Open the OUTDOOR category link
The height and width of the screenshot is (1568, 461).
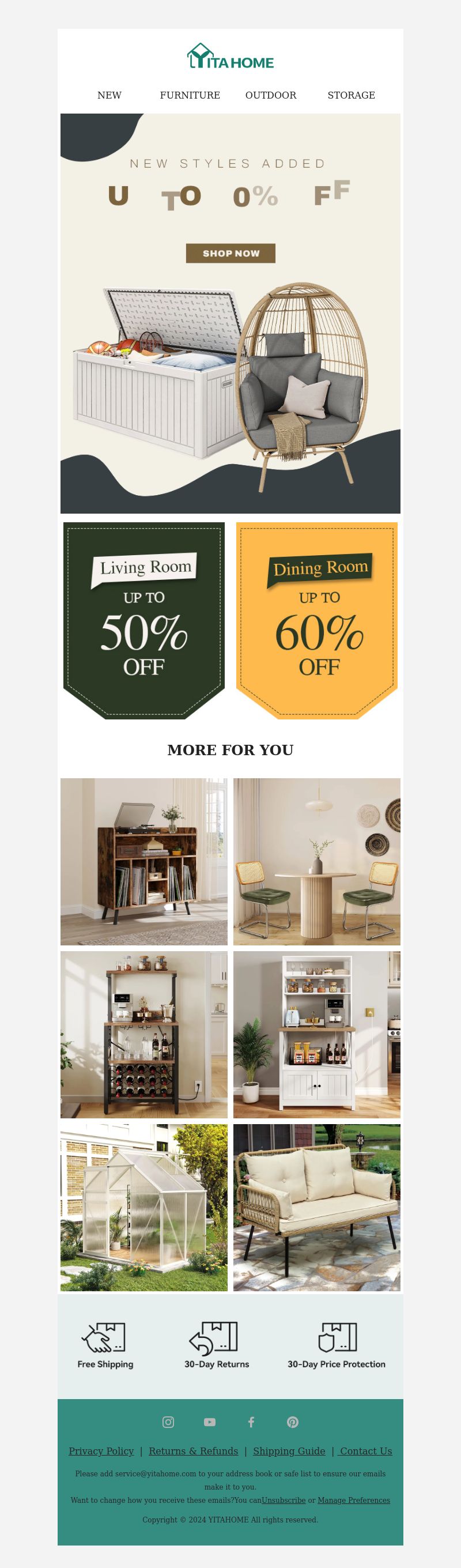tap(271, 95)
